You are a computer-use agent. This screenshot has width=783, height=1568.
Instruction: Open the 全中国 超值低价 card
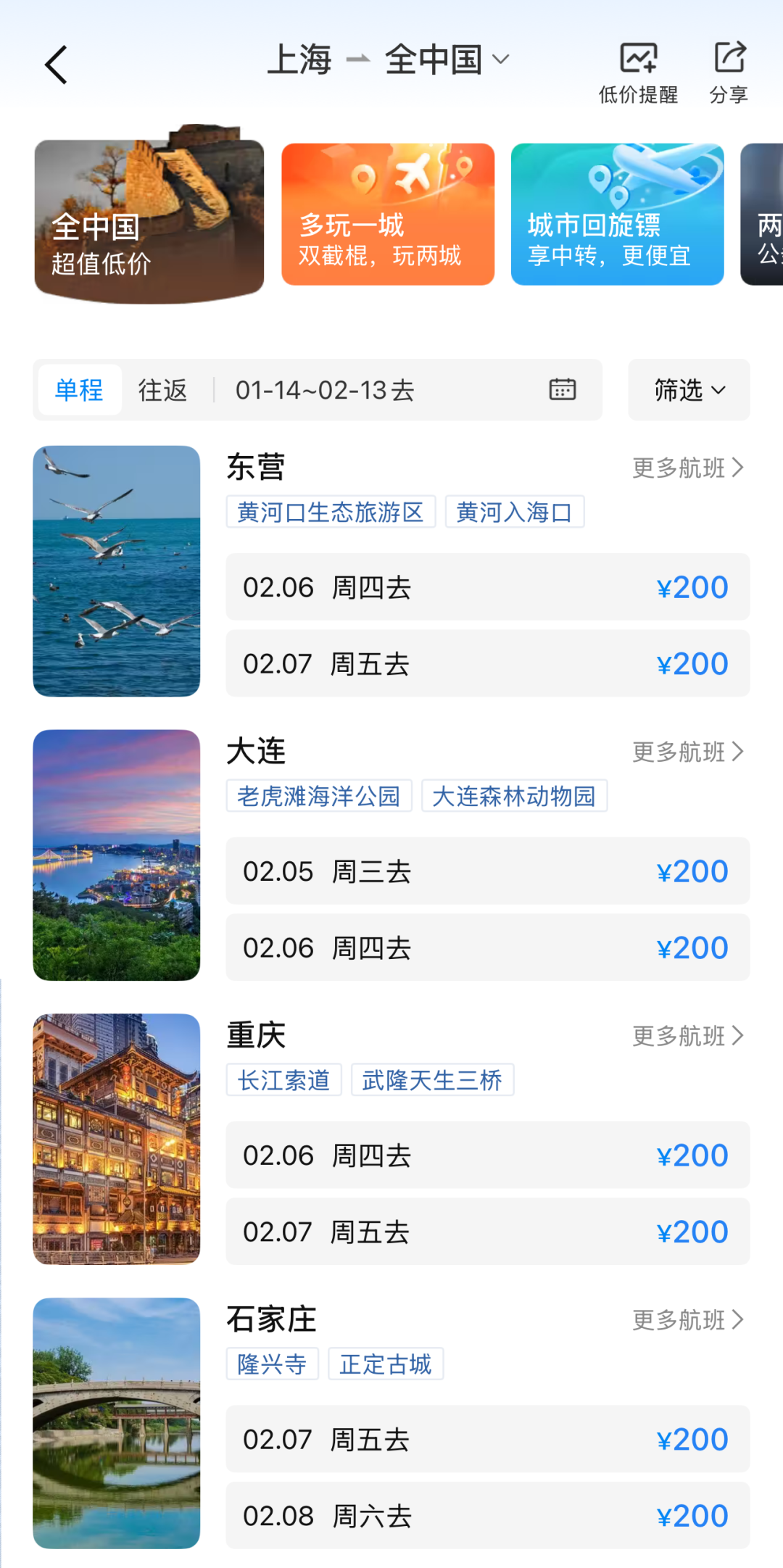point(149,221)
